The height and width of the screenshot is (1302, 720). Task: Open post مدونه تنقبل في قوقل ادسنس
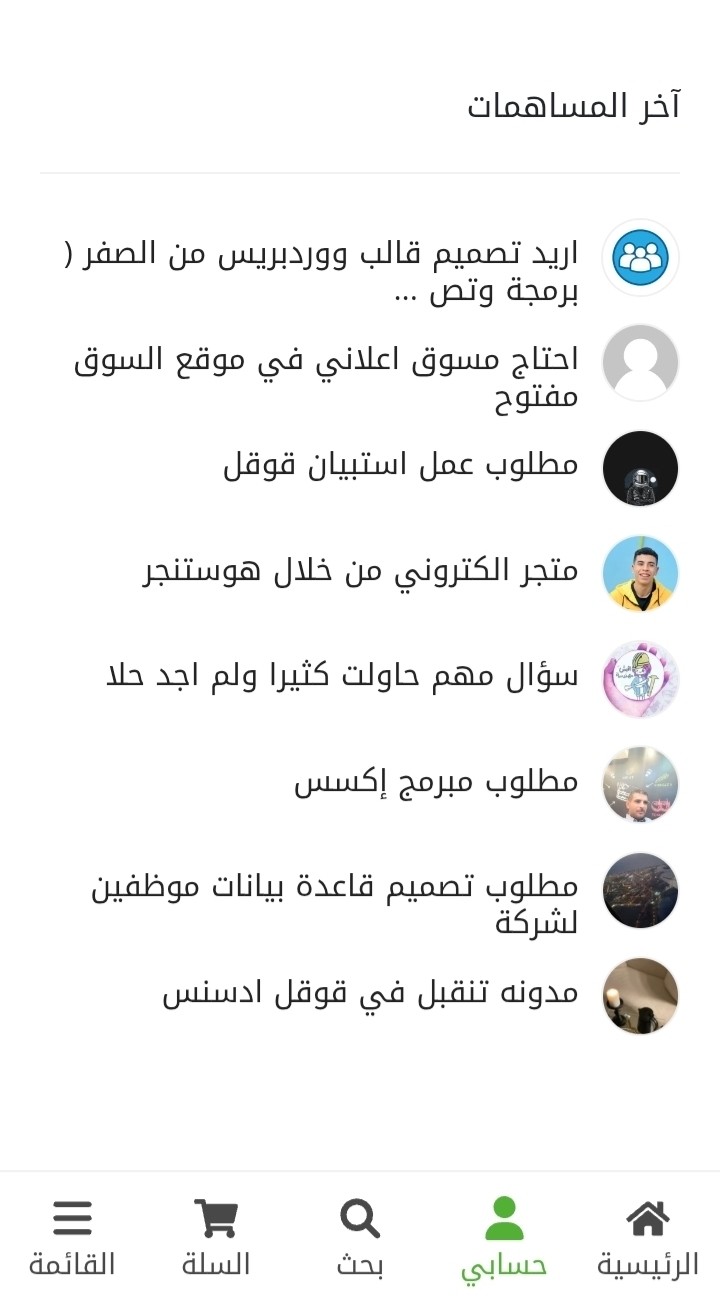click(370, 994)
